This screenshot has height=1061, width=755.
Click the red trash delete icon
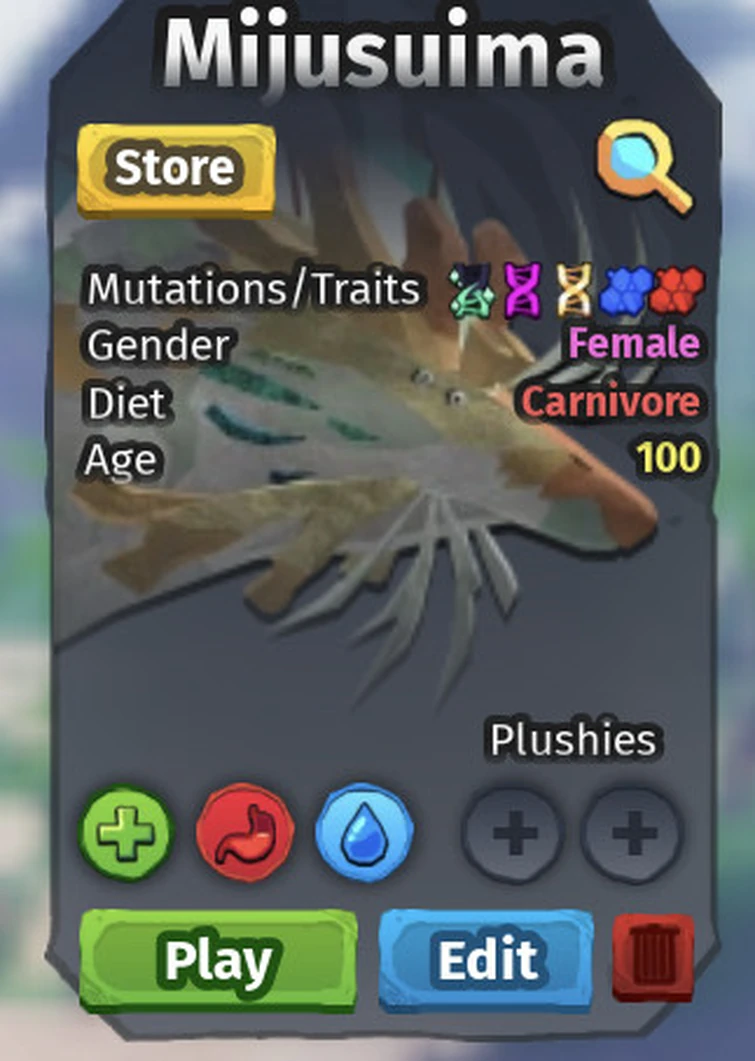(x=650, y=957)
